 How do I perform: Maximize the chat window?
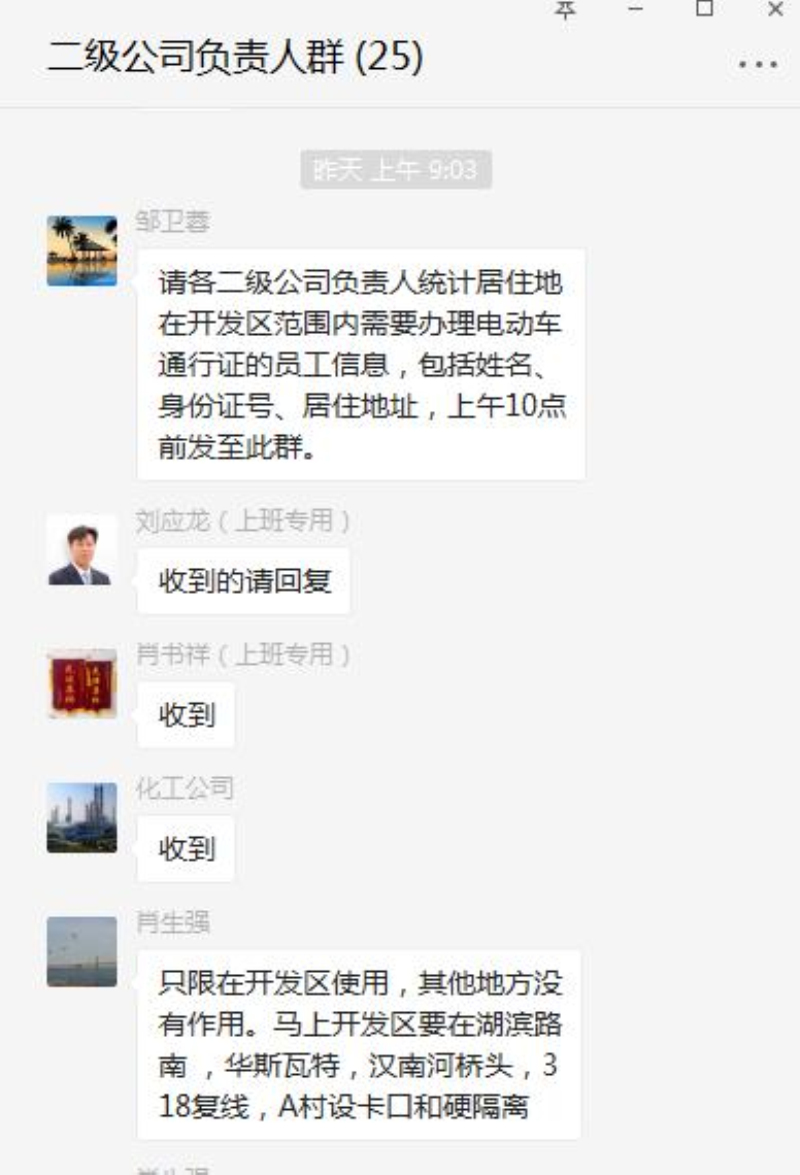[705, 9]
